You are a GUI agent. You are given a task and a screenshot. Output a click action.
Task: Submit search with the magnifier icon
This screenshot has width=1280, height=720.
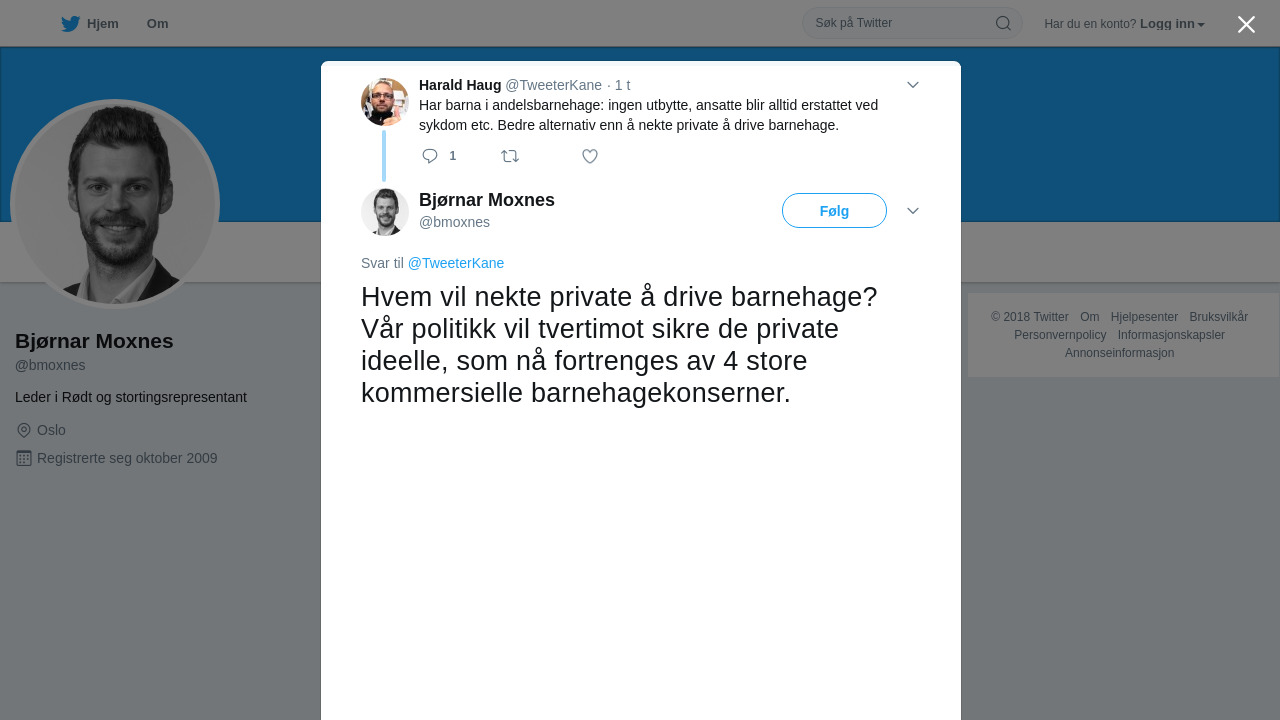(x=1003, y=23)
